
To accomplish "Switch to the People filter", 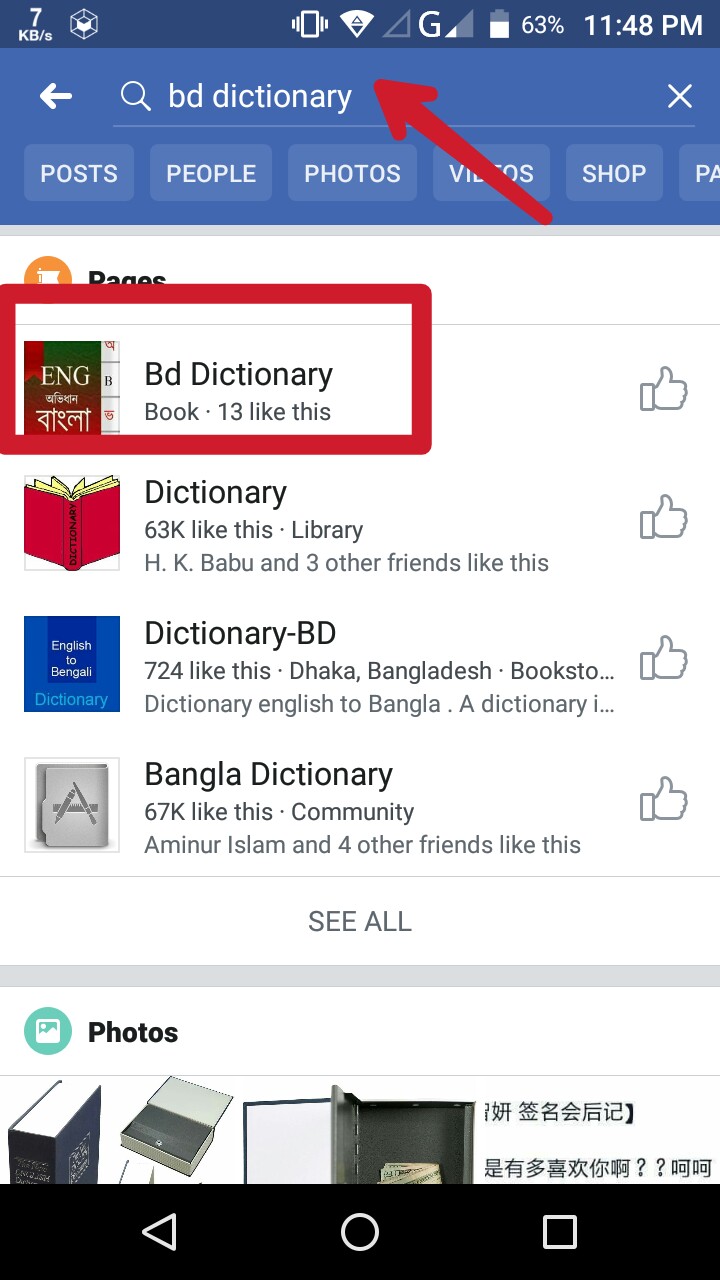I will 211,173.
